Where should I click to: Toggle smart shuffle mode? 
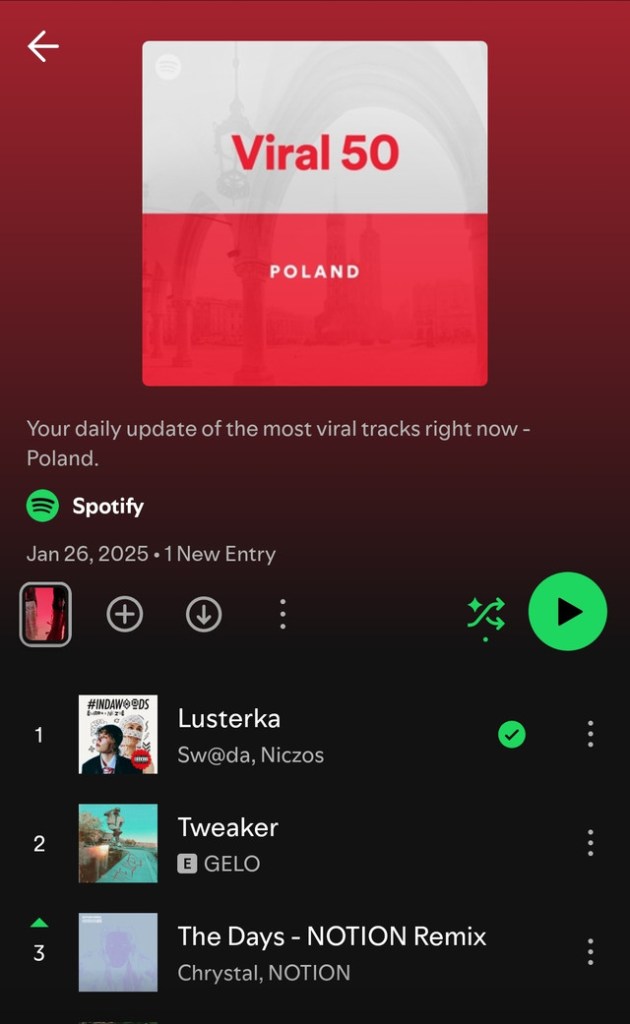[486, 614]
